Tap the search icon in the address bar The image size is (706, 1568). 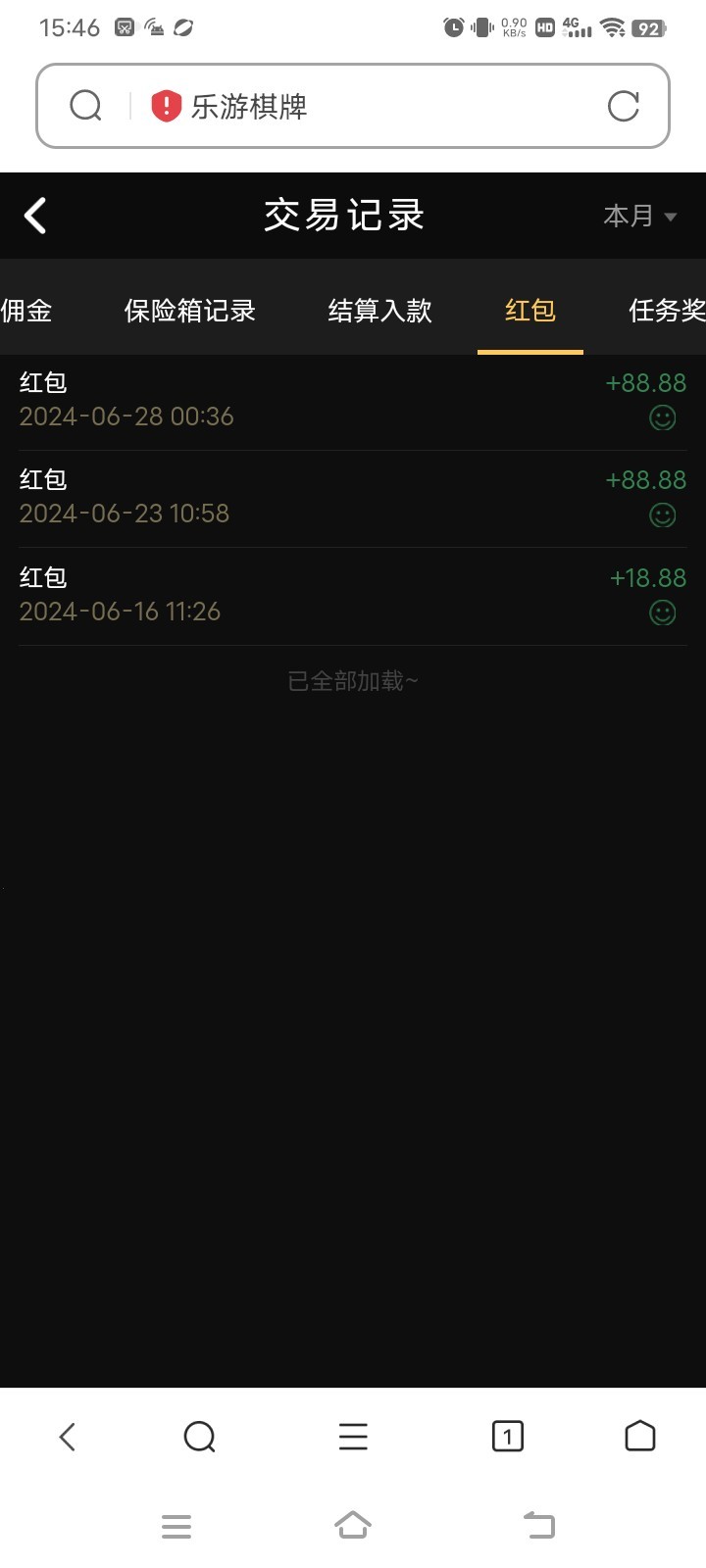(x=86, y=106)
